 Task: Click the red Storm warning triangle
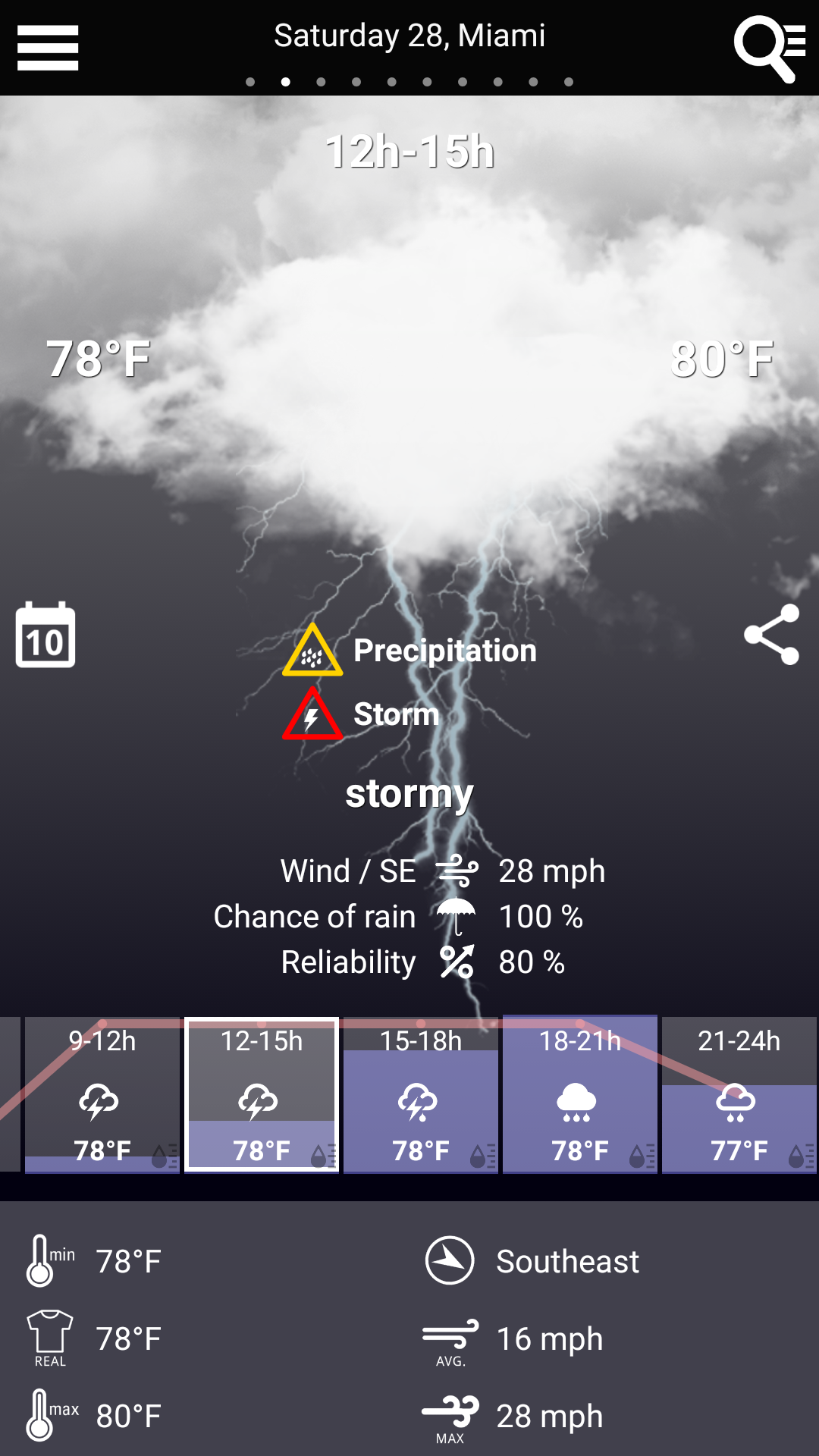pyautogui.click(x=313, y=714)
